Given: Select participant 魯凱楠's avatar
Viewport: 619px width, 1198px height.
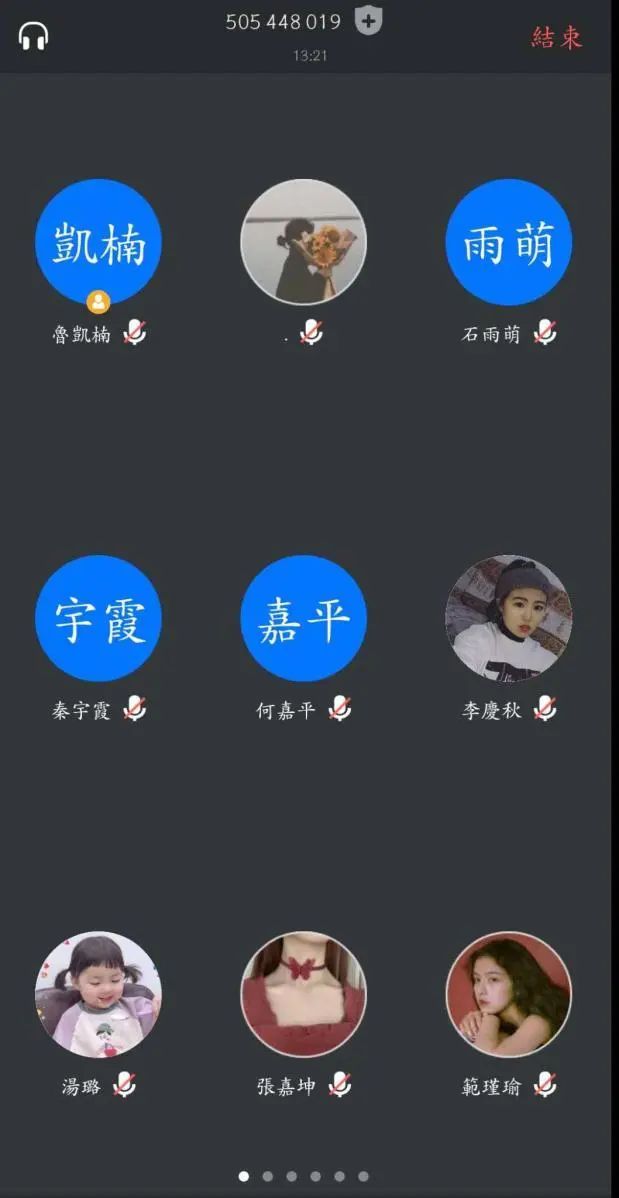Looking at the screenshot, I should pyautogui.click(x=98, y=242).
